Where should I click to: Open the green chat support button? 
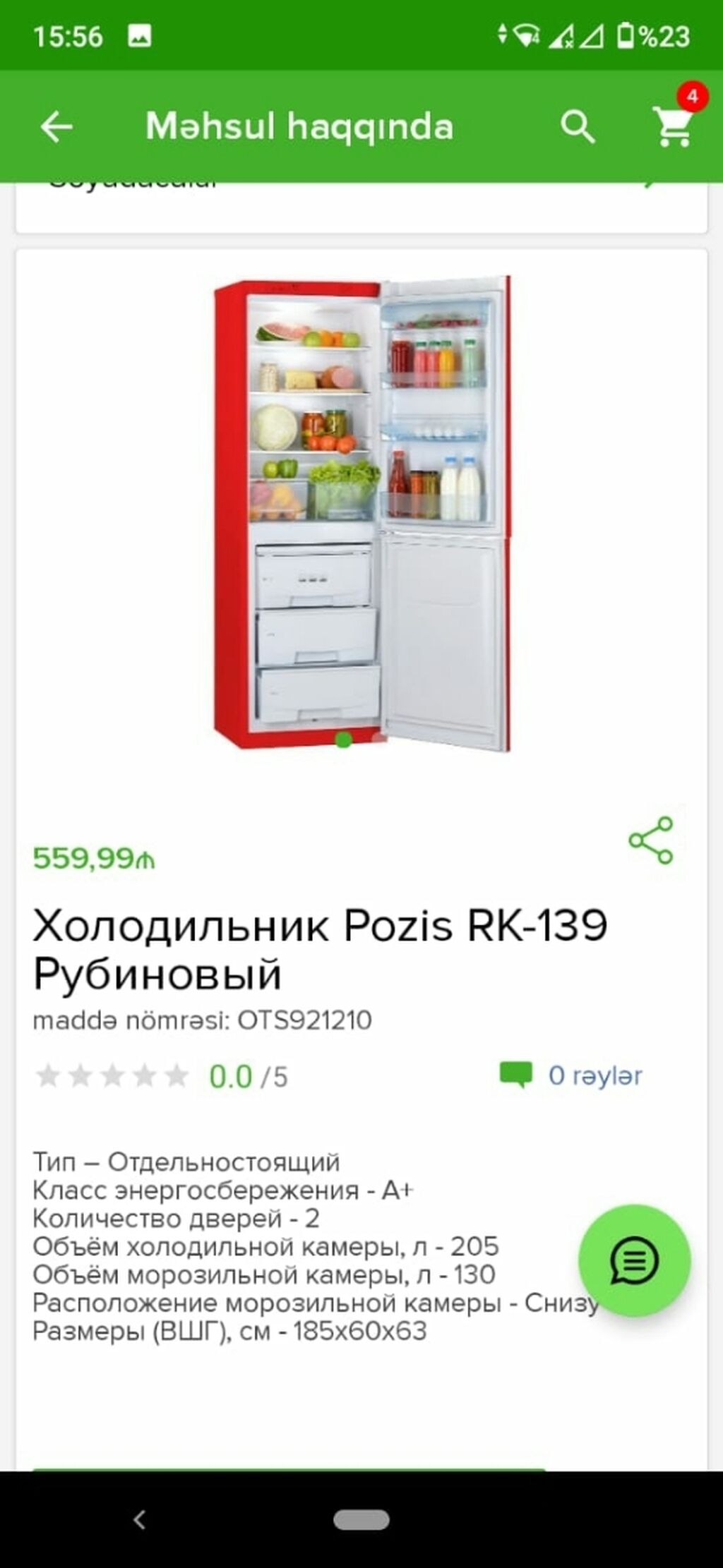(x=634, y=1260)
